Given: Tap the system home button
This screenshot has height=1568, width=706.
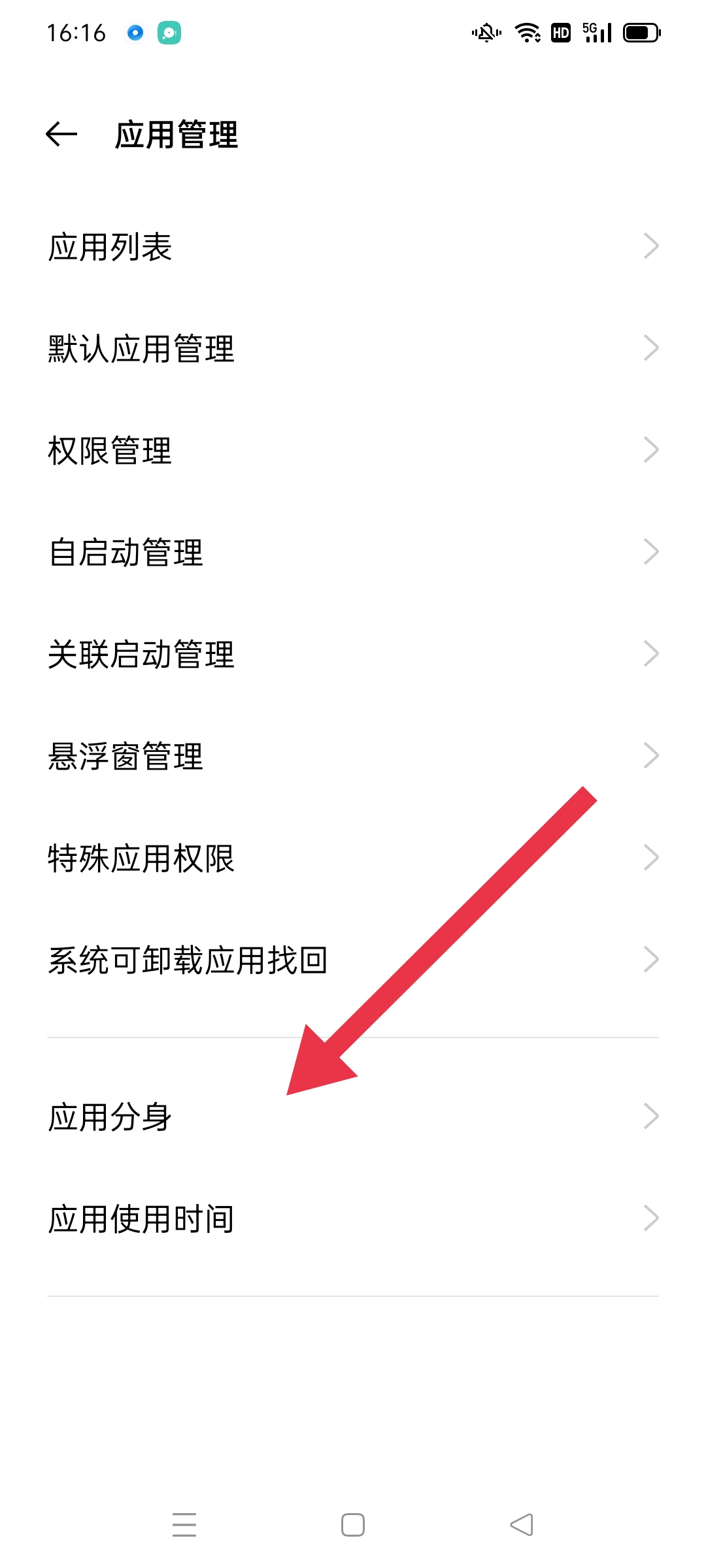Looking at the screenshot, I should pos(353,1525).
